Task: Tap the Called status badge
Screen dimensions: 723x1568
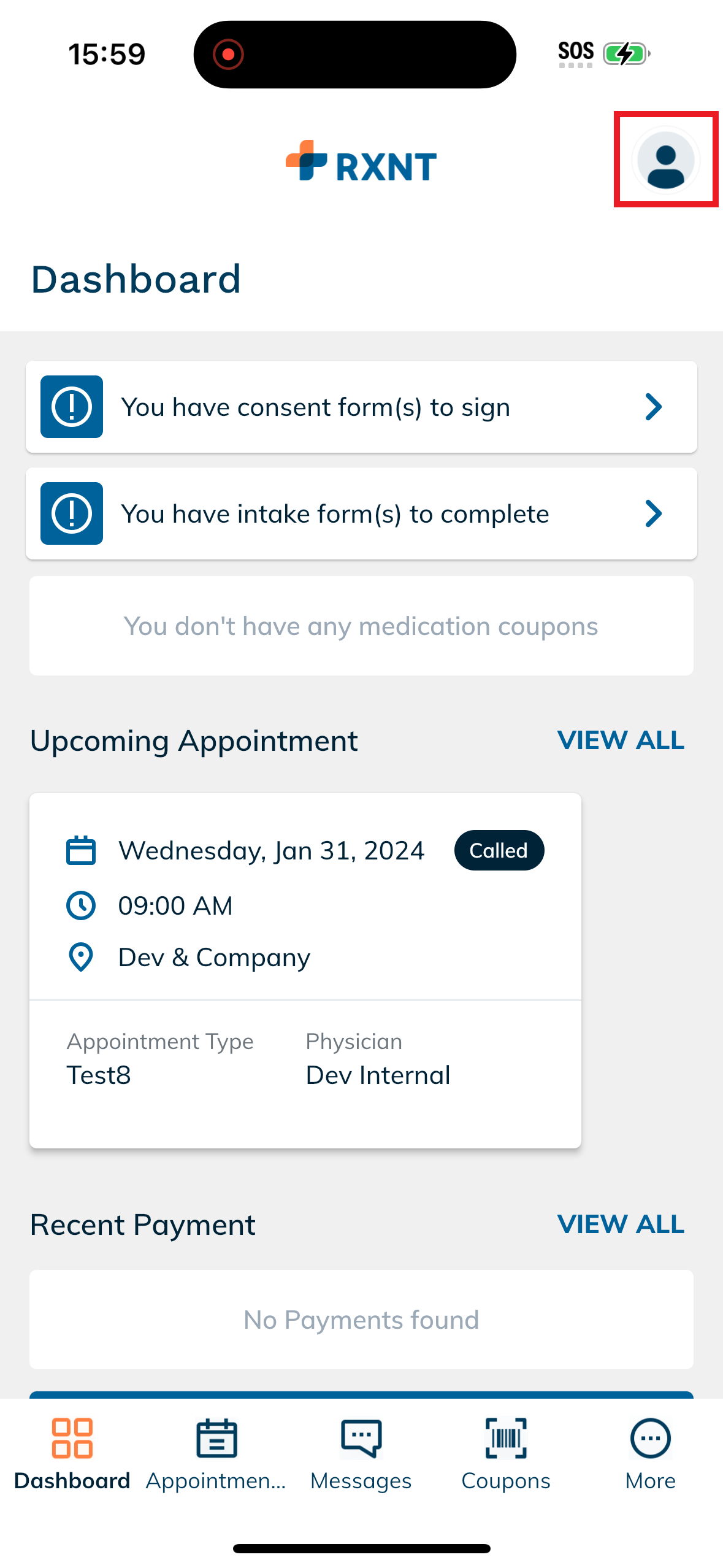Action: coord(499,850)
